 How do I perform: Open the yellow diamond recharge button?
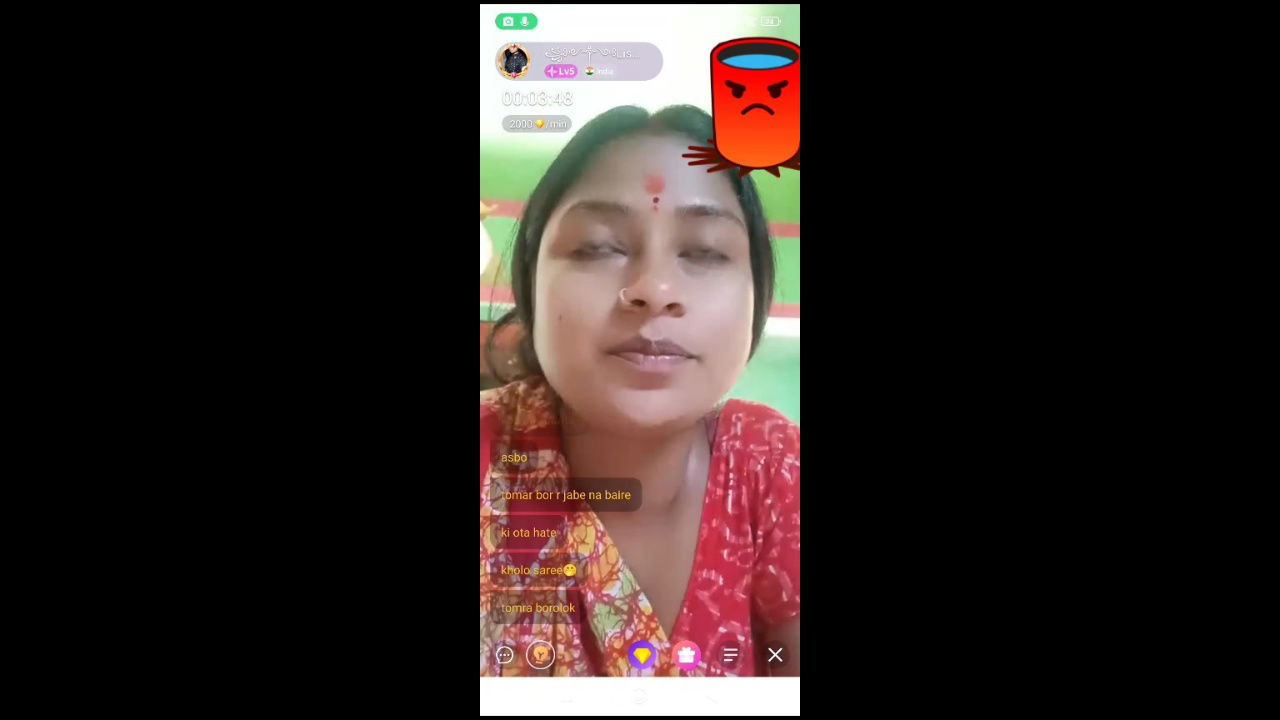tap(641, 655)
